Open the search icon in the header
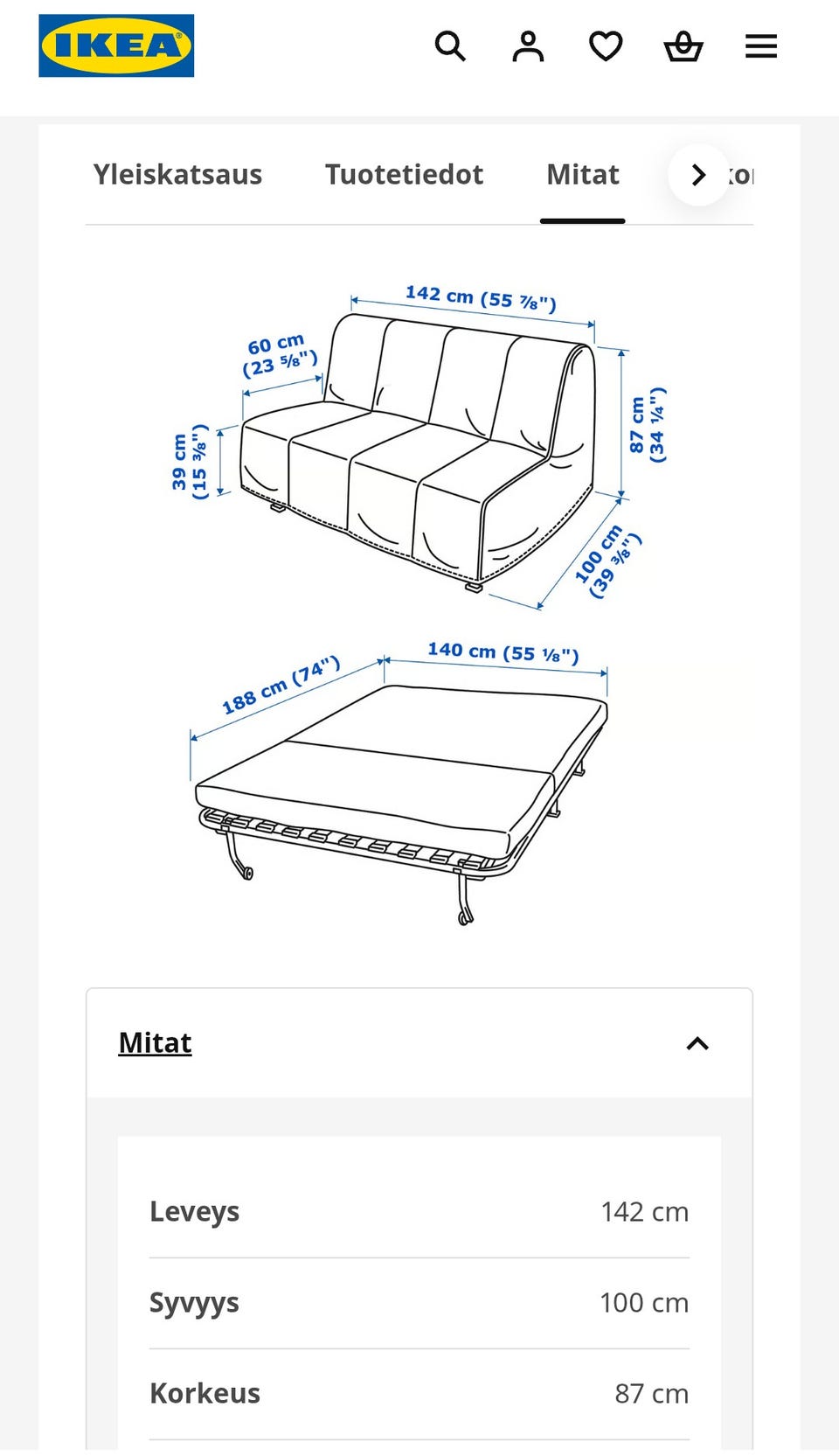The height and width of the screenshot is (1456, 839). coord(450,45)
